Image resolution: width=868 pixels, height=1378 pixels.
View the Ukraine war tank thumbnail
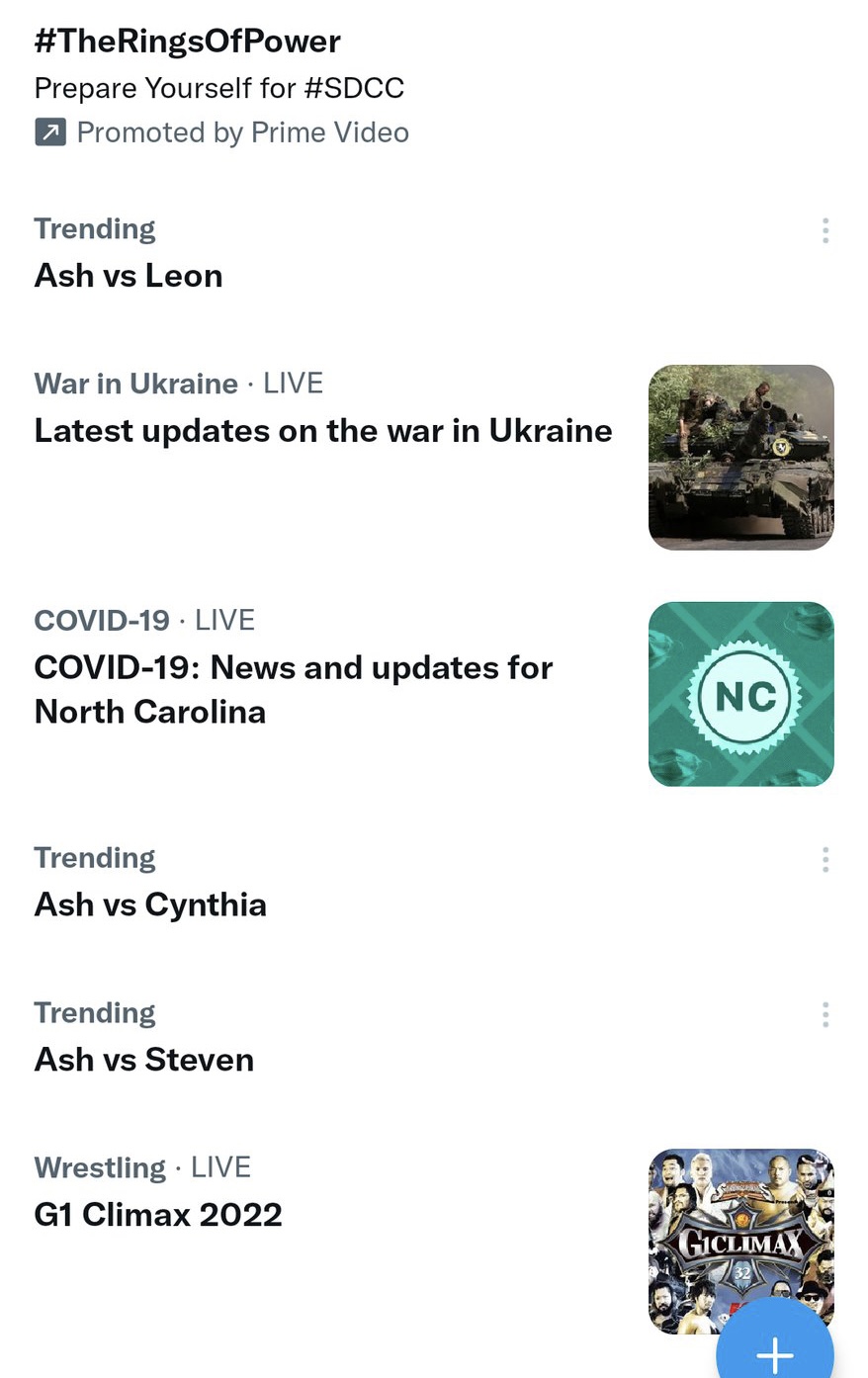740,457
